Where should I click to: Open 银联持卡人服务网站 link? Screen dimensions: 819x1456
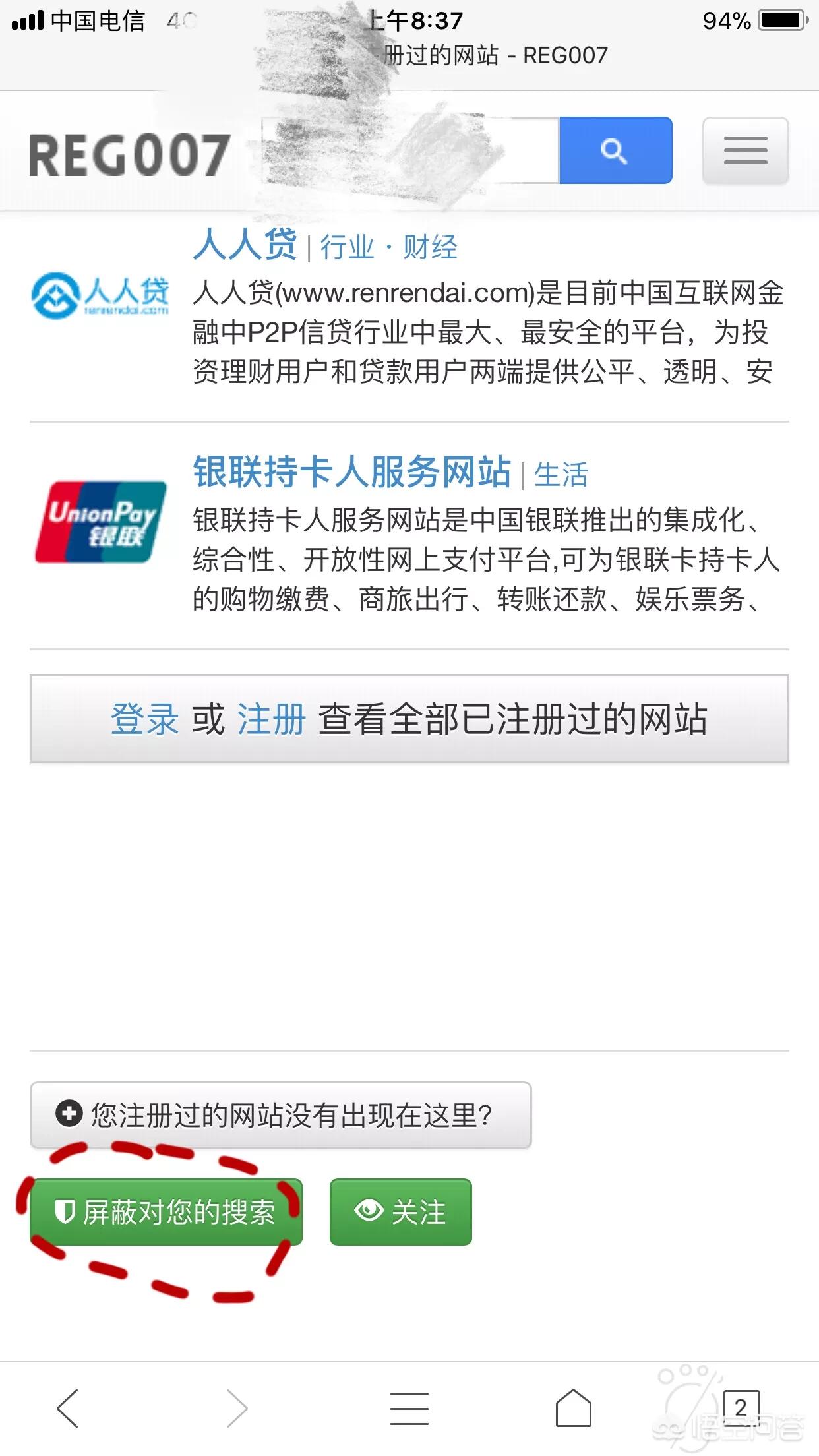coord(351,472)
